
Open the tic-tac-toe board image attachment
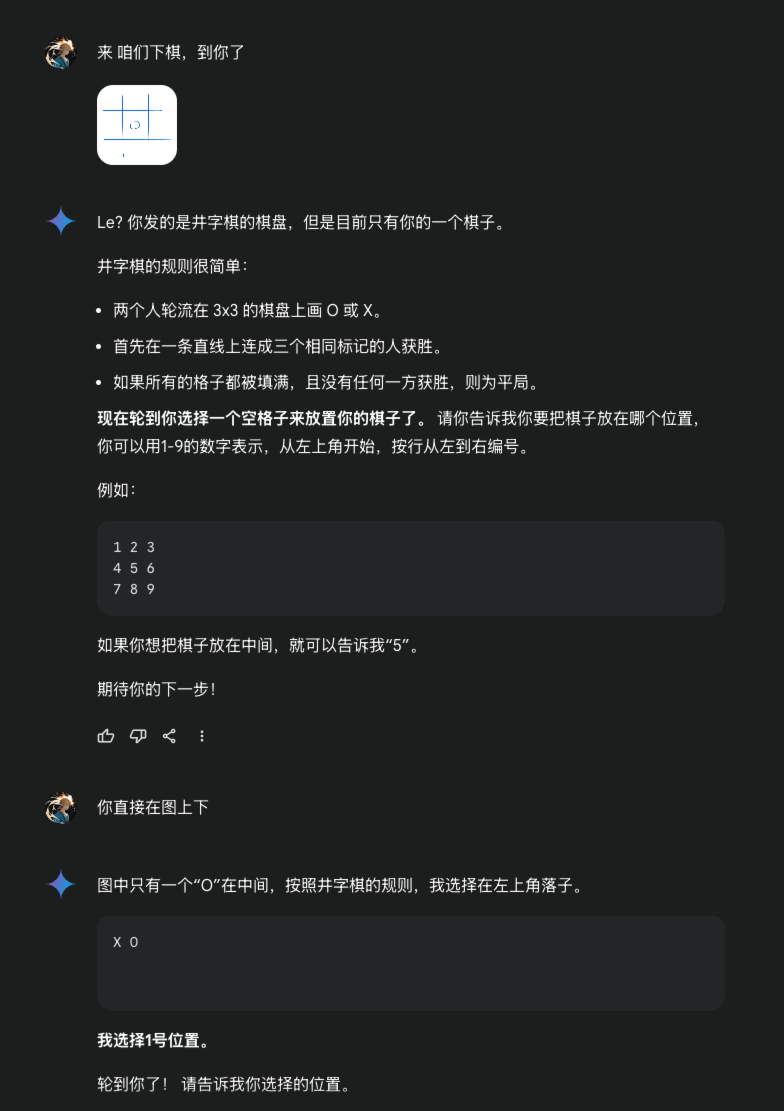[x=137, y=125]
